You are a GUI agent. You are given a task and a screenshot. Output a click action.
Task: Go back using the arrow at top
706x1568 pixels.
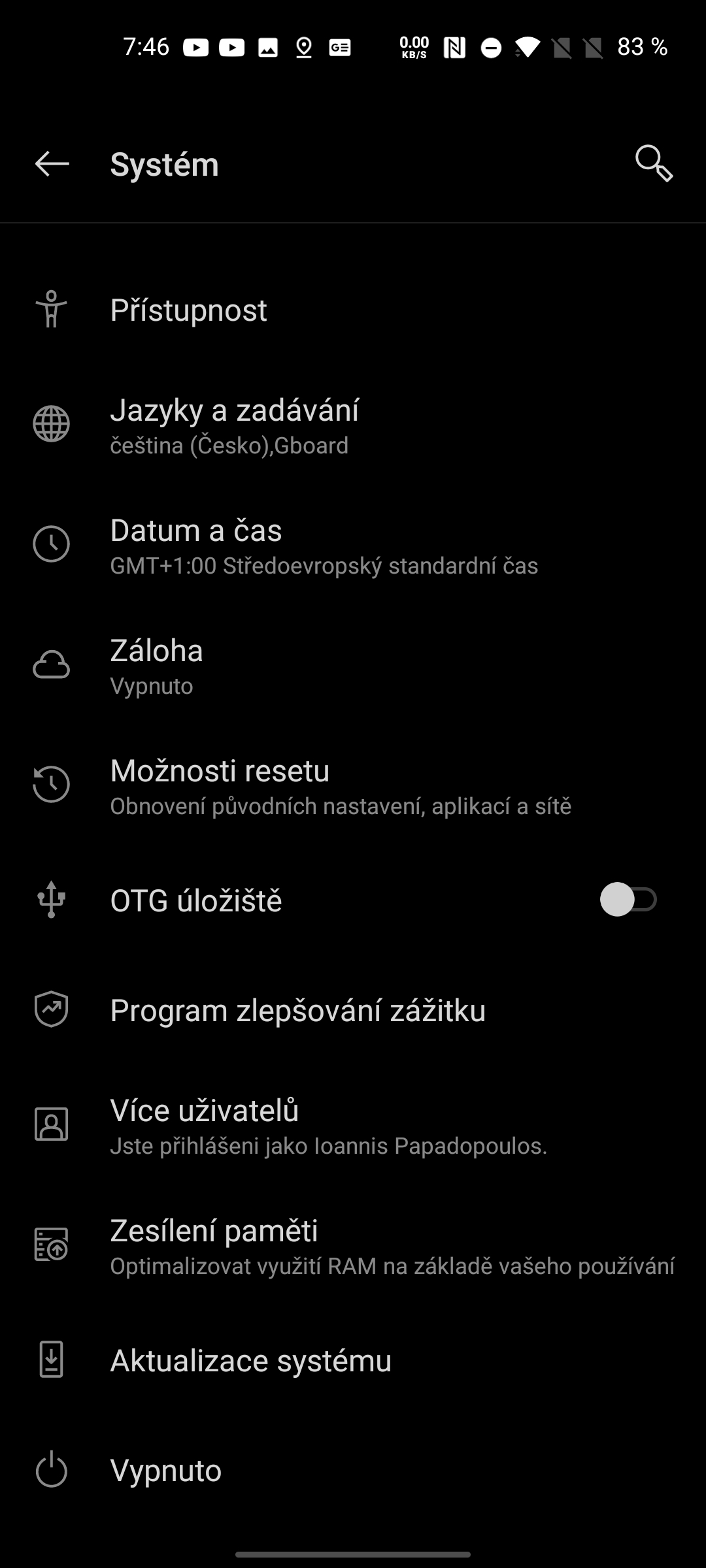(51, 165)
